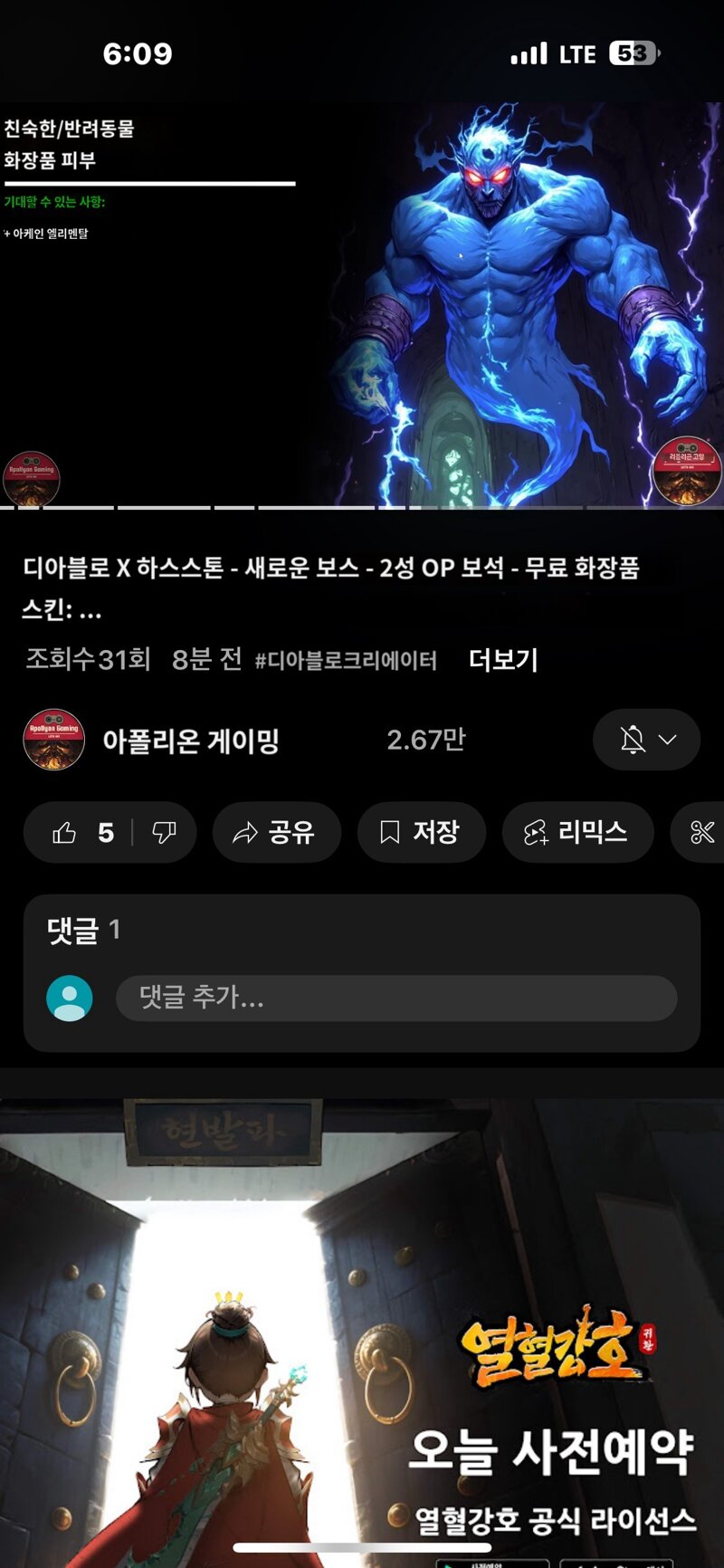Viewport: 724px width, 1568px height.
Task: Dislike the video with thumbs down
Action: pos(165,833)
